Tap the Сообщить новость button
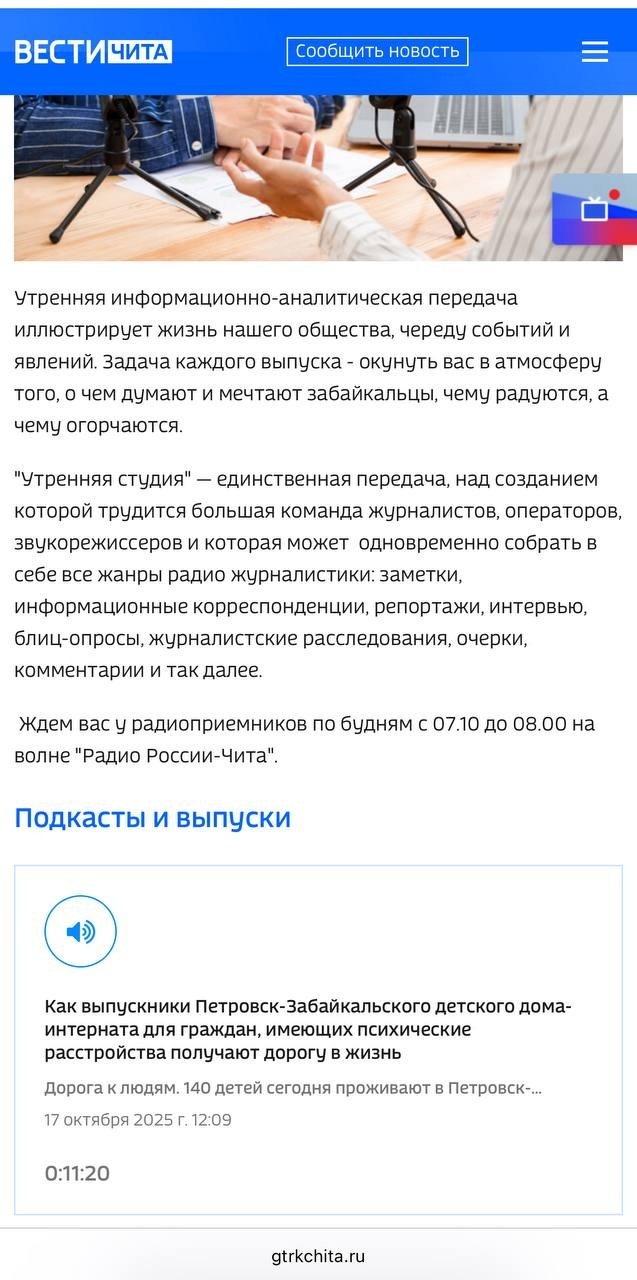The image size is (637, 1280). pos(377,51)
